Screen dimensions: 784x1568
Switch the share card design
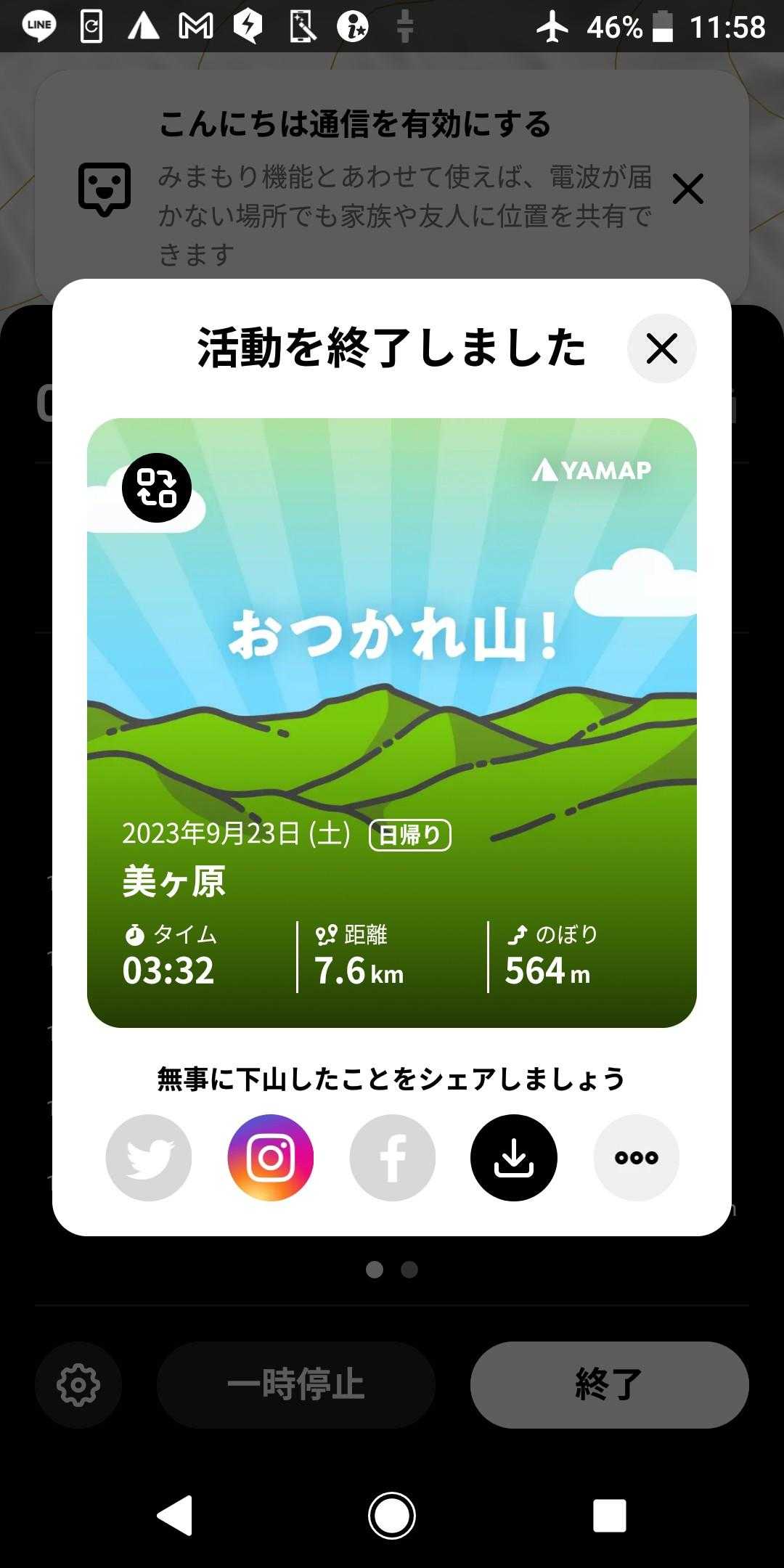tap(157, 487)
